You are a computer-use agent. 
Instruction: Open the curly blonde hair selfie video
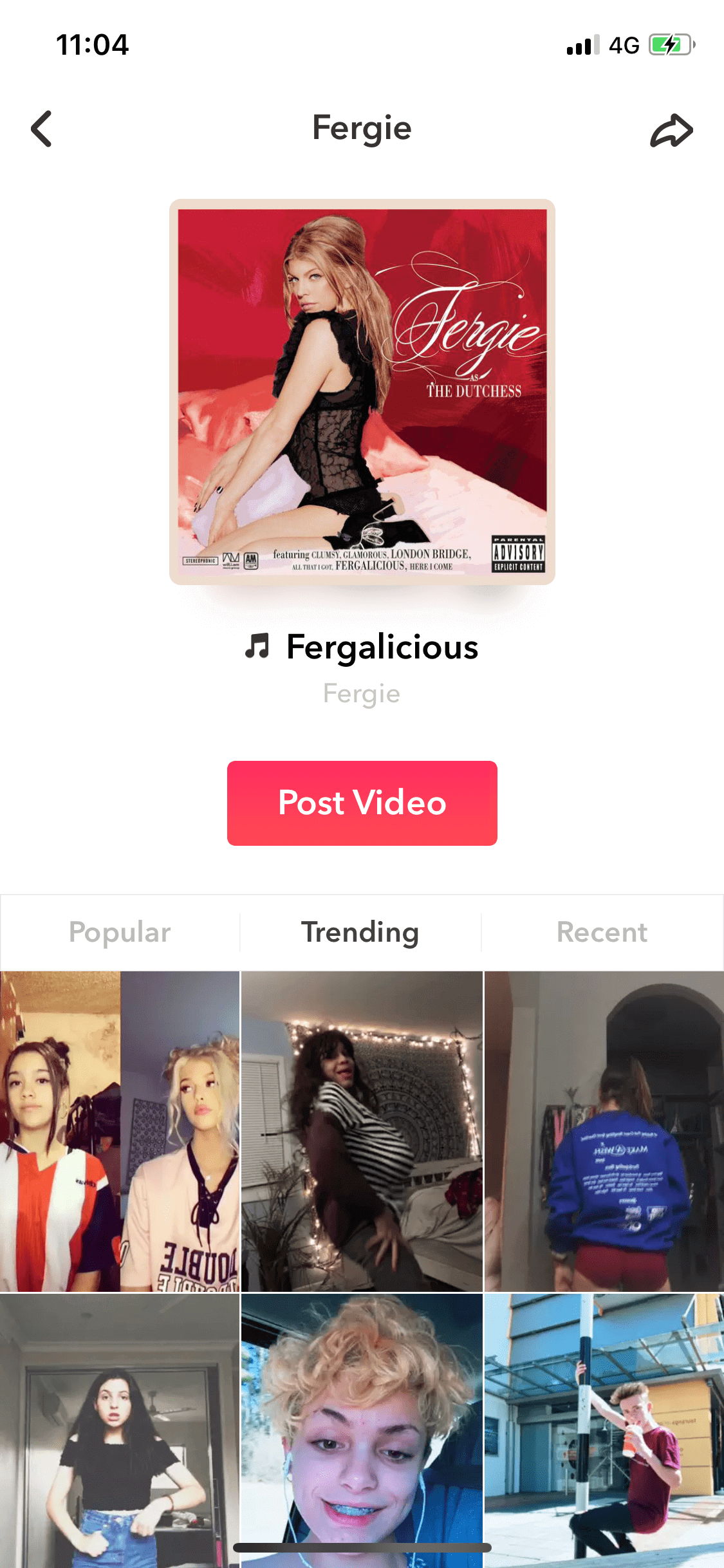pyautogui.click(x=362, y=1431)
